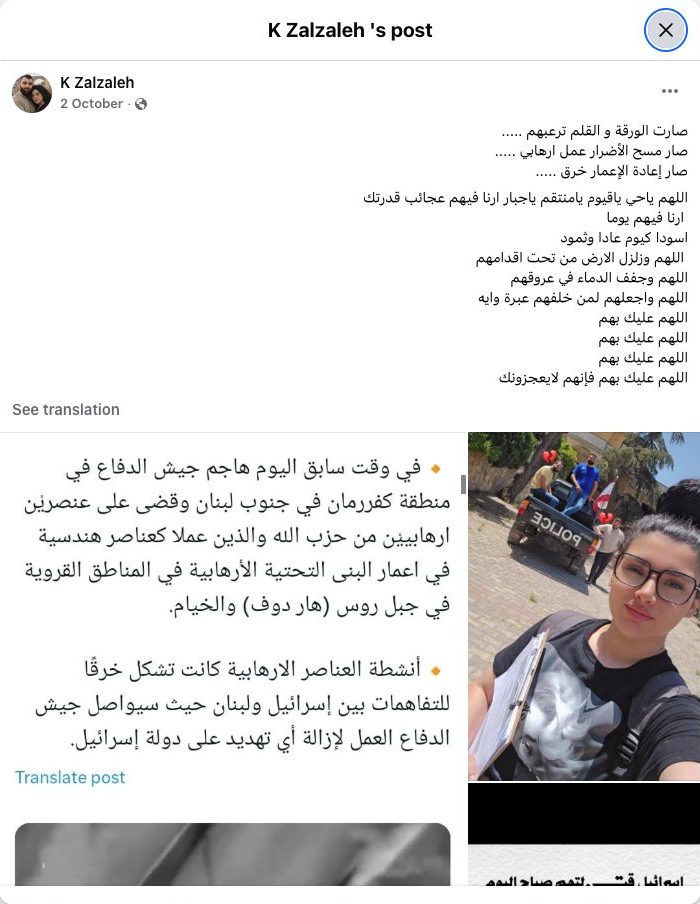Open the 2 October post timestamp
Viewport: 700px width, 904px height.
tap(91, 103)
